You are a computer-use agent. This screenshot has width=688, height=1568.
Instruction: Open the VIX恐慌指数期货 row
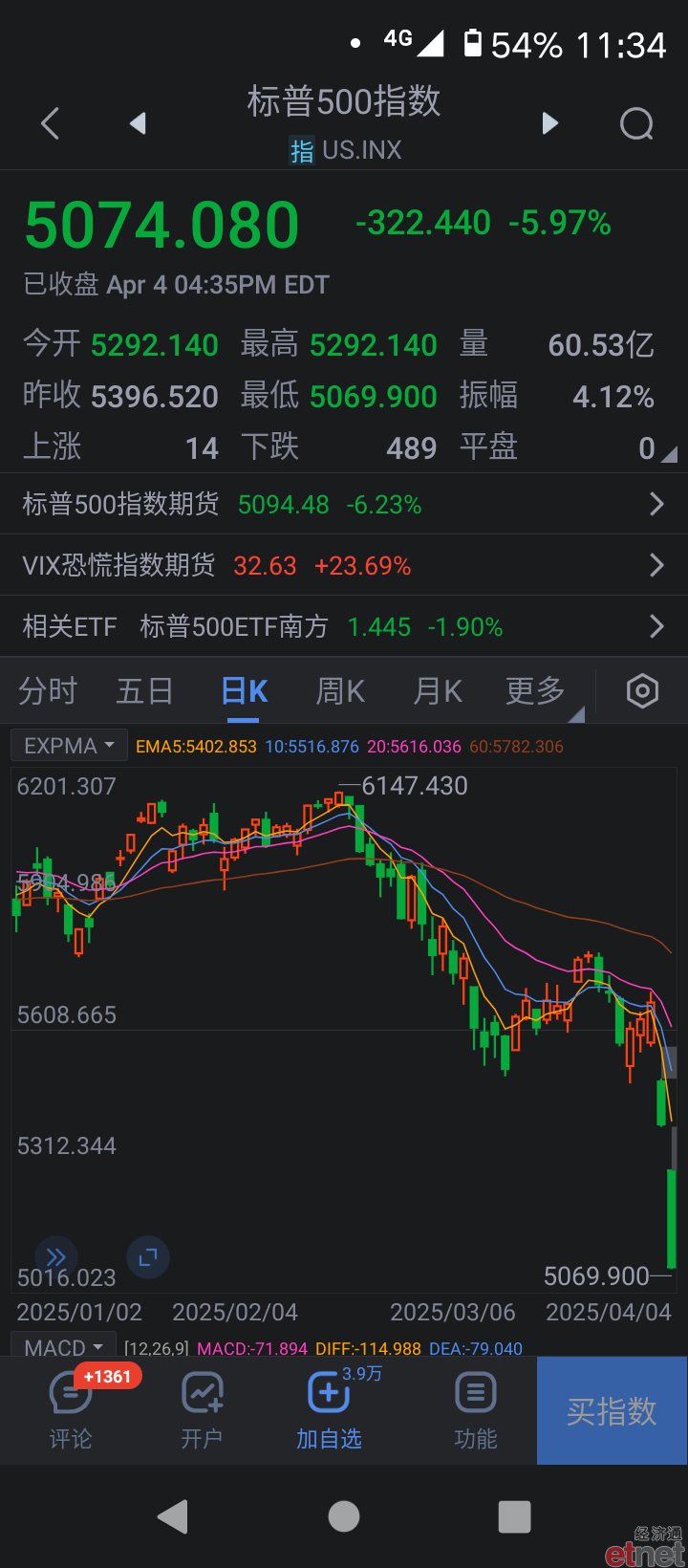click(x=344, y=565)
